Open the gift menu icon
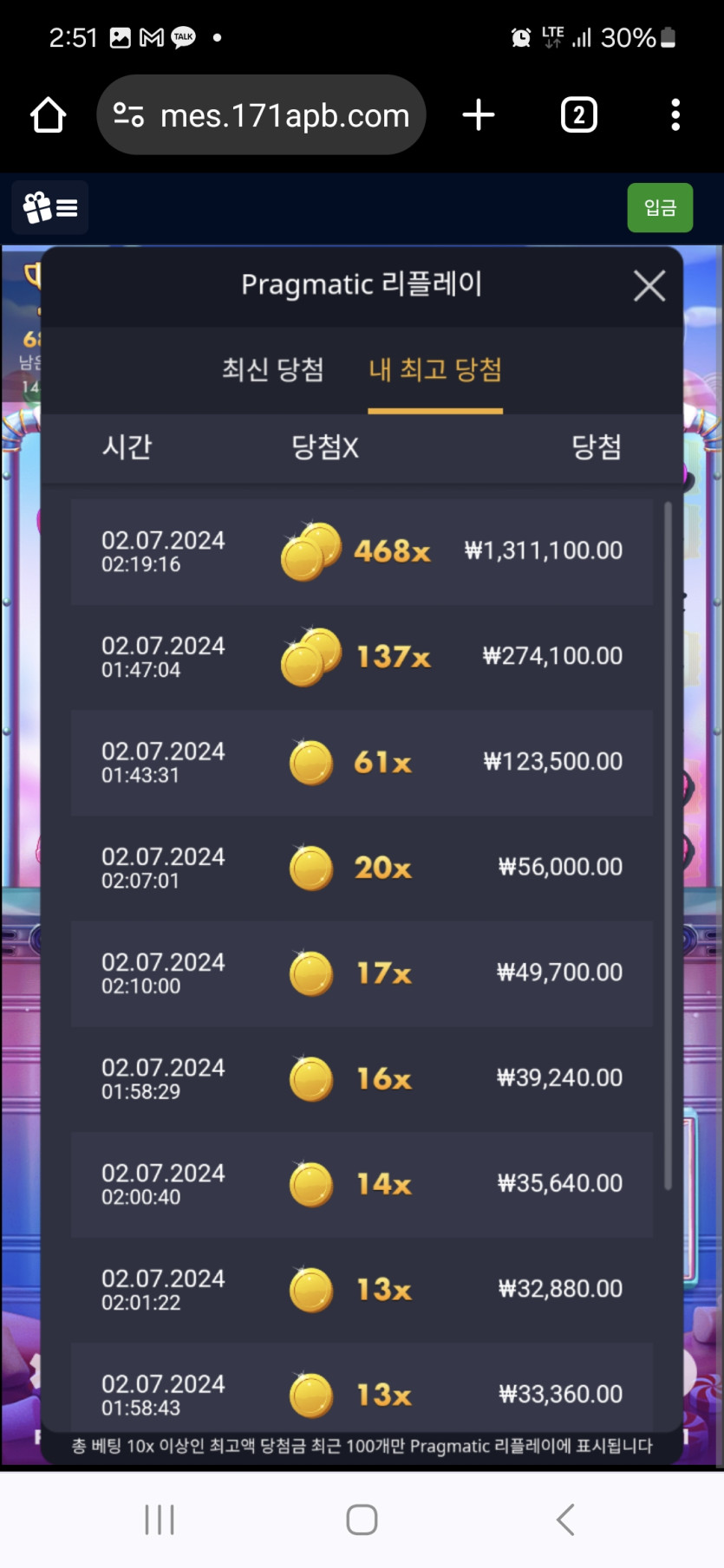Viewport: 724px width, 1568px height. tap(50, 208)
